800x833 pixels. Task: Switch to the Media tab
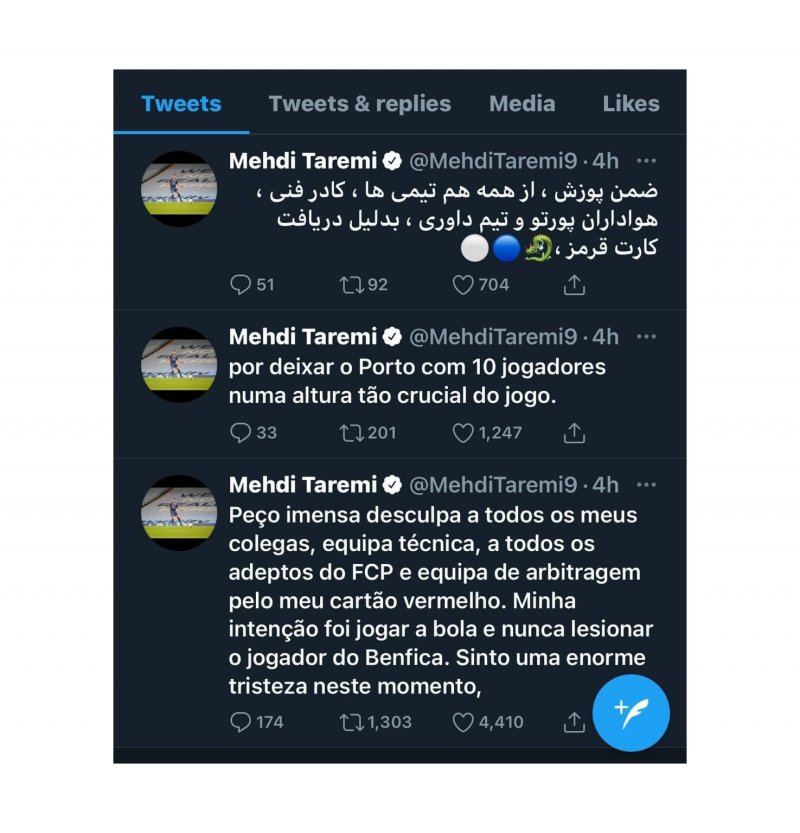point(522,103)
